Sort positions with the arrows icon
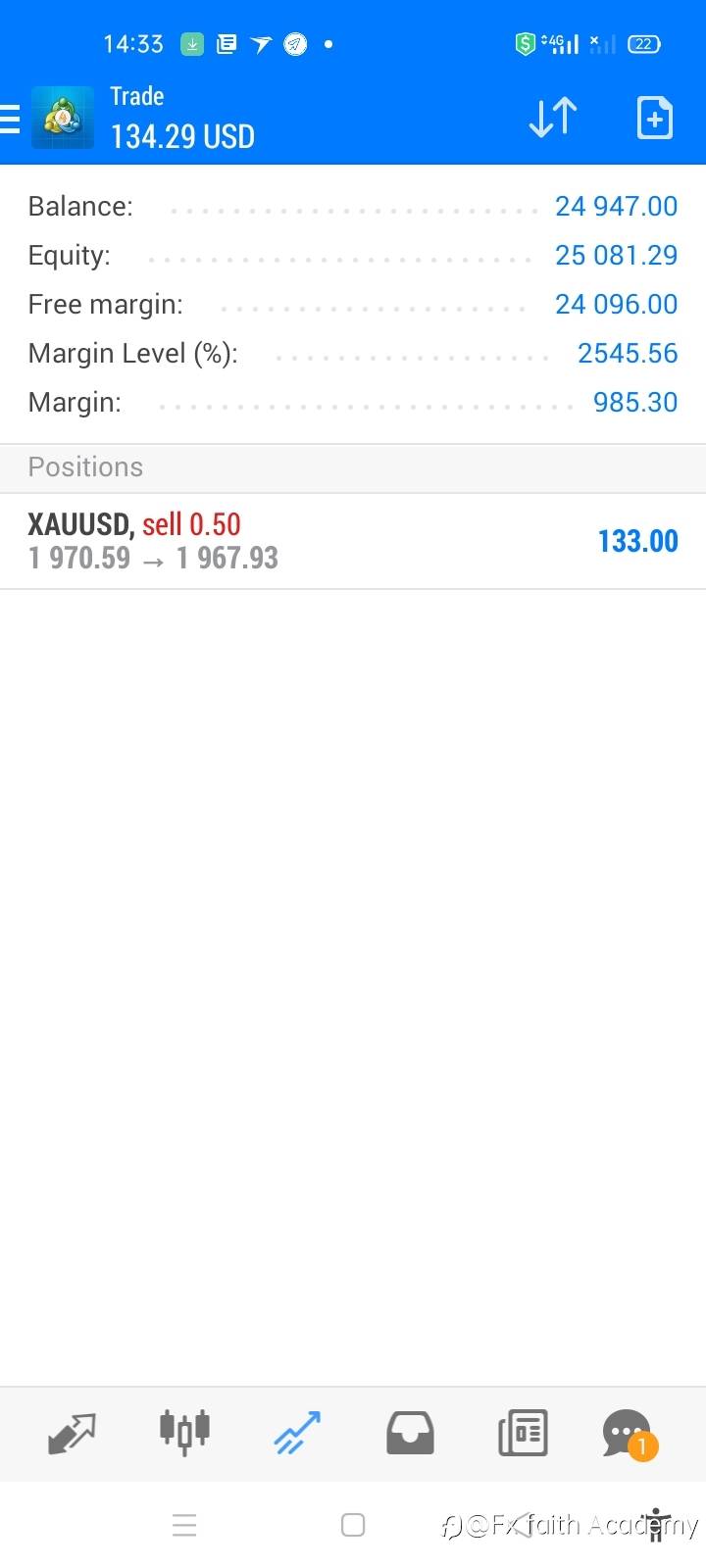Viewport: 706px width, 1568px height. [x=553, y=118]
